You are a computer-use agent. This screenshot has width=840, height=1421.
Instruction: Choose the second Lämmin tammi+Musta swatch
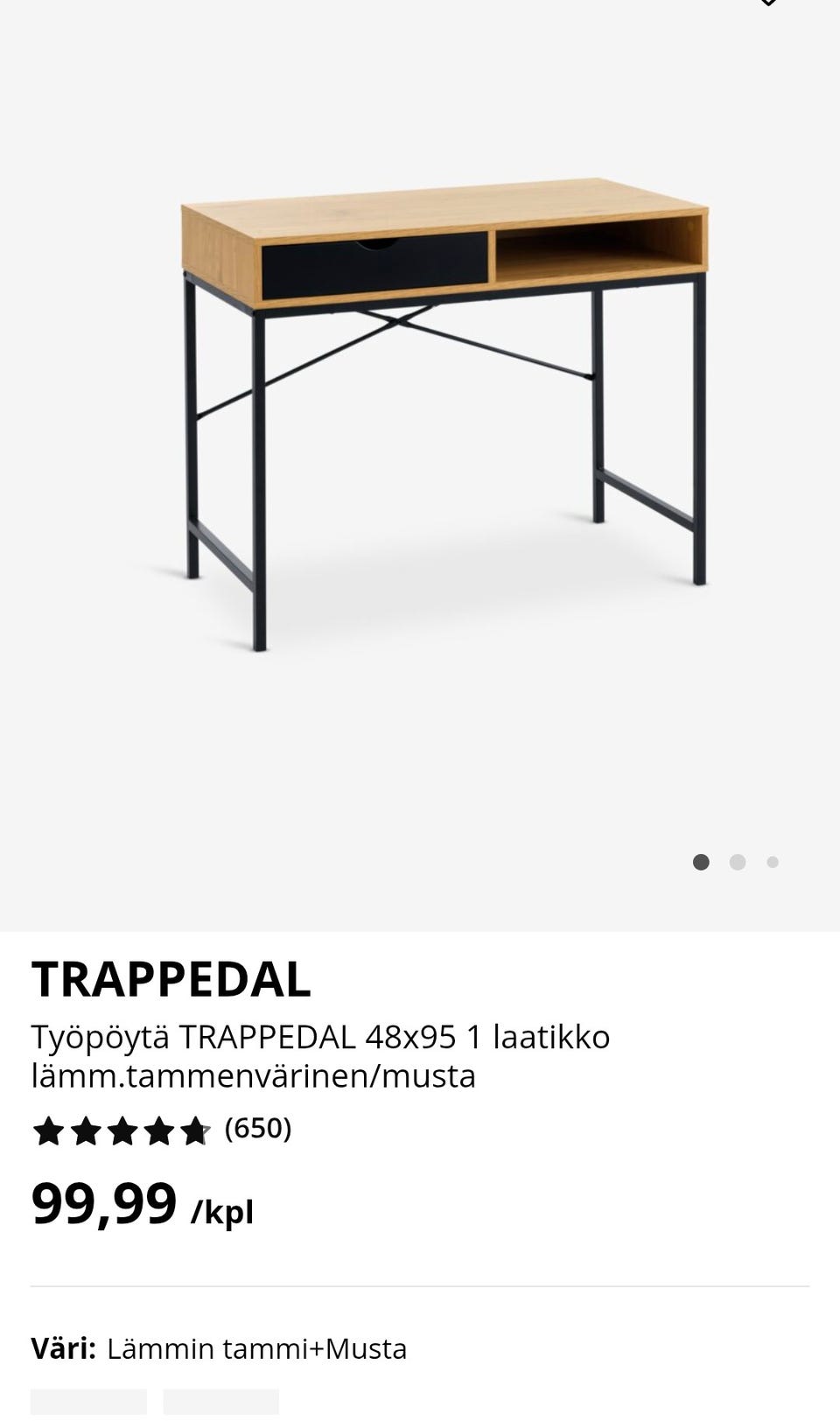pyautogui.click(x=220, y=1404)
